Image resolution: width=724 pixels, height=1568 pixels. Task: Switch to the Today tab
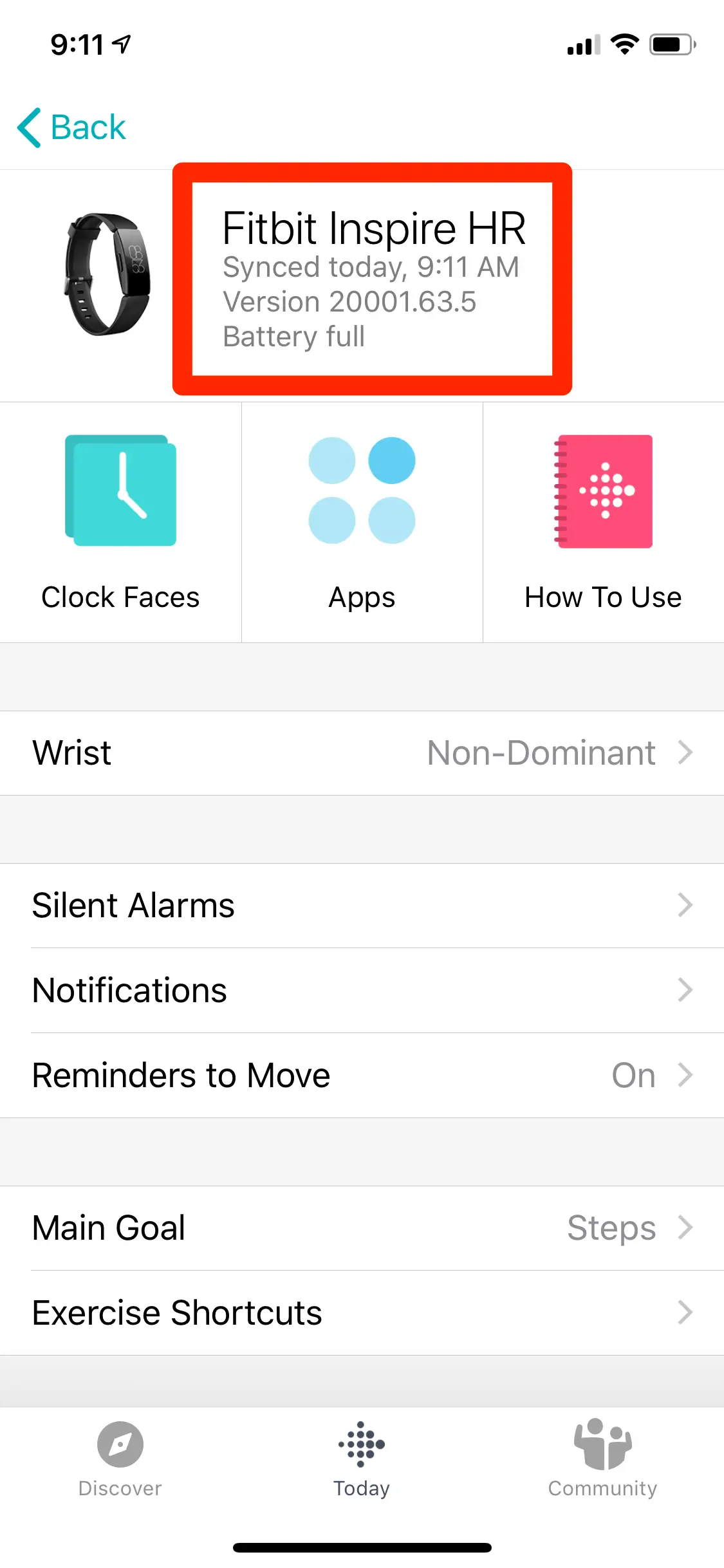pos(362,1459)
